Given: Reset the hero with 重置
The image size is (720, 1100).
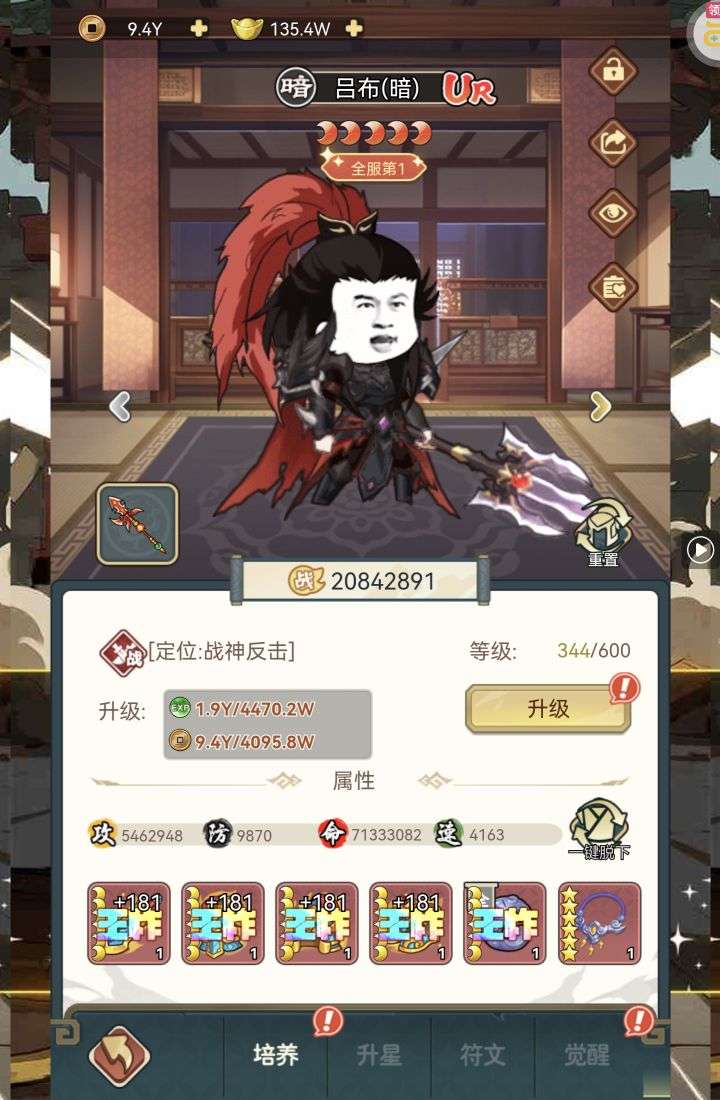Looking at the screenshot, I should click(x=602, y=532).
